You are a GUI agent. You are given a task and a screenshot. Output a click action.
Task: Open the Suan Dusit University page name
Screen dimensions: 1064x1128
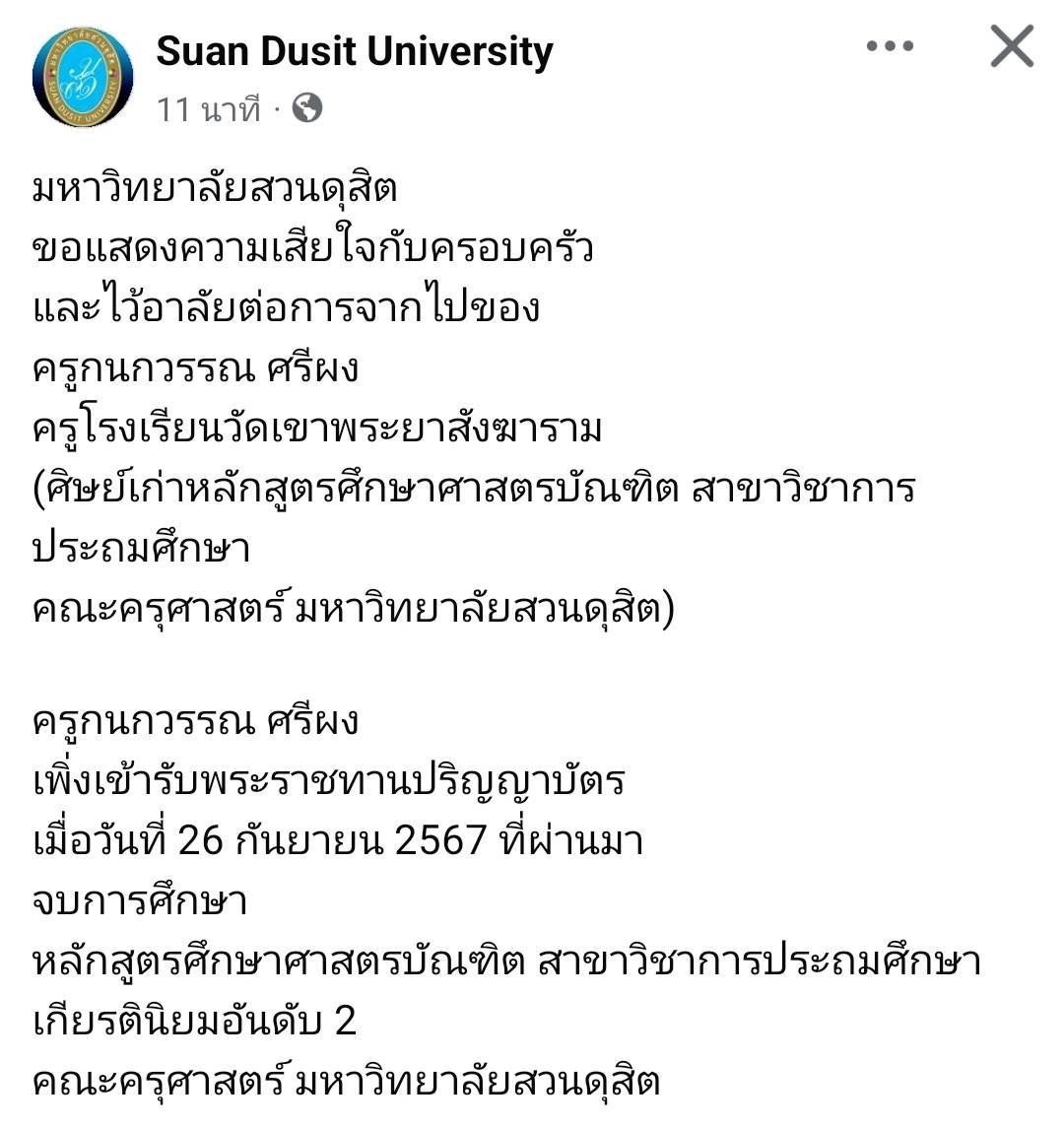355,51
